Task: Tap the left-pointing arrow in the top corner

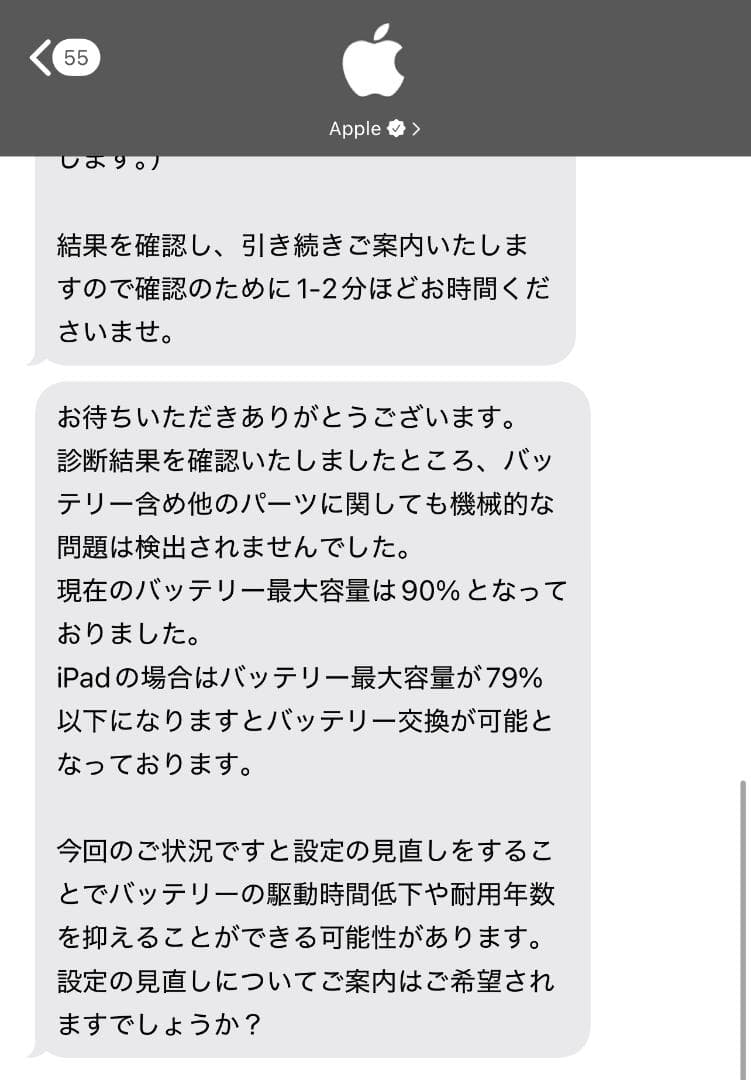Action: click(38, 57)
